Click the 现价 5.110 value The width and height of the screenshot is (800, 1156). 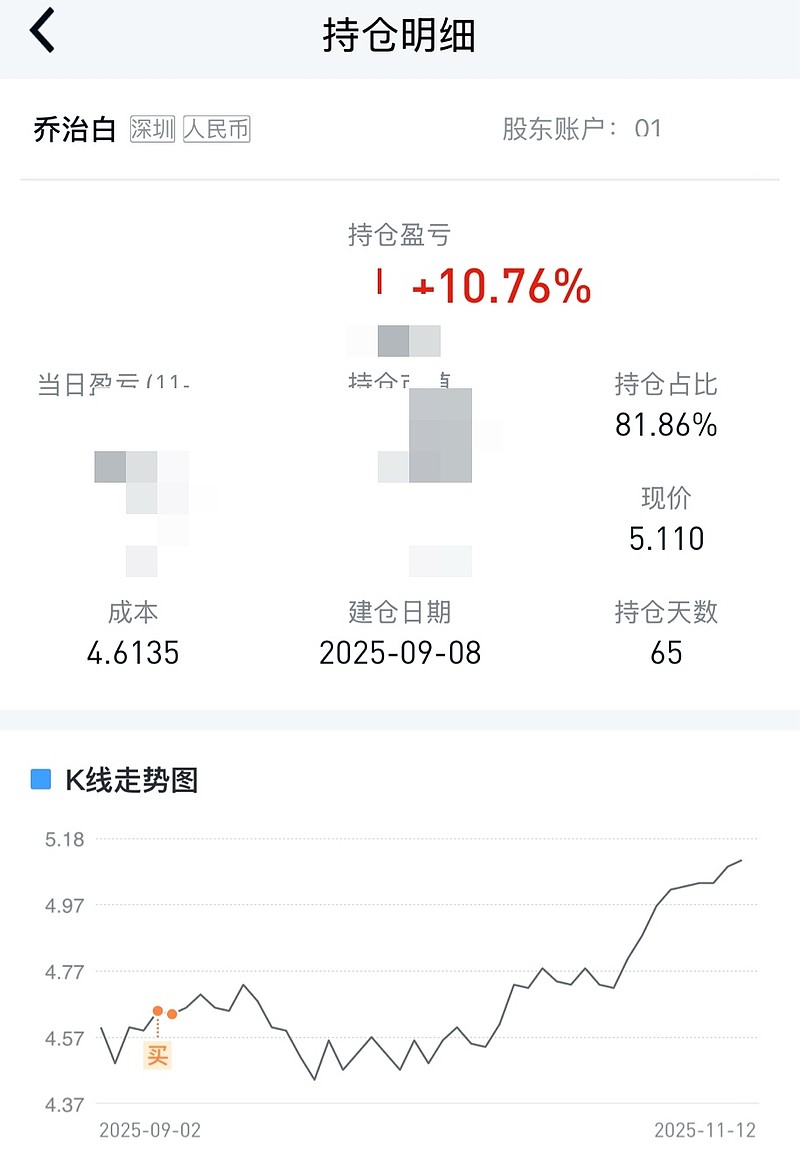coord(666,538)
